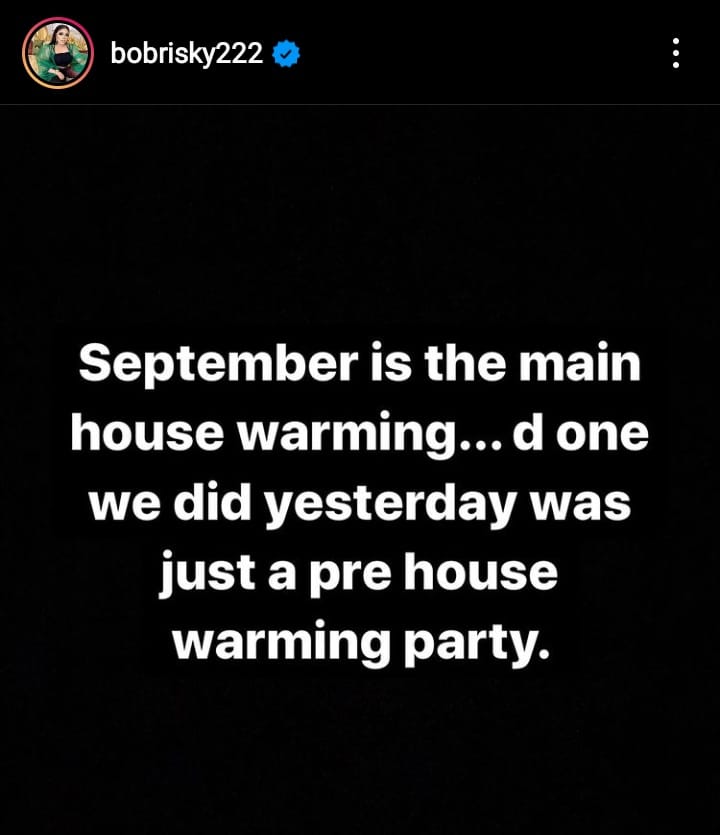Open the post's three-dot overflow menu
The width and height of the screenshot is (720, 835).
point(676,53)
